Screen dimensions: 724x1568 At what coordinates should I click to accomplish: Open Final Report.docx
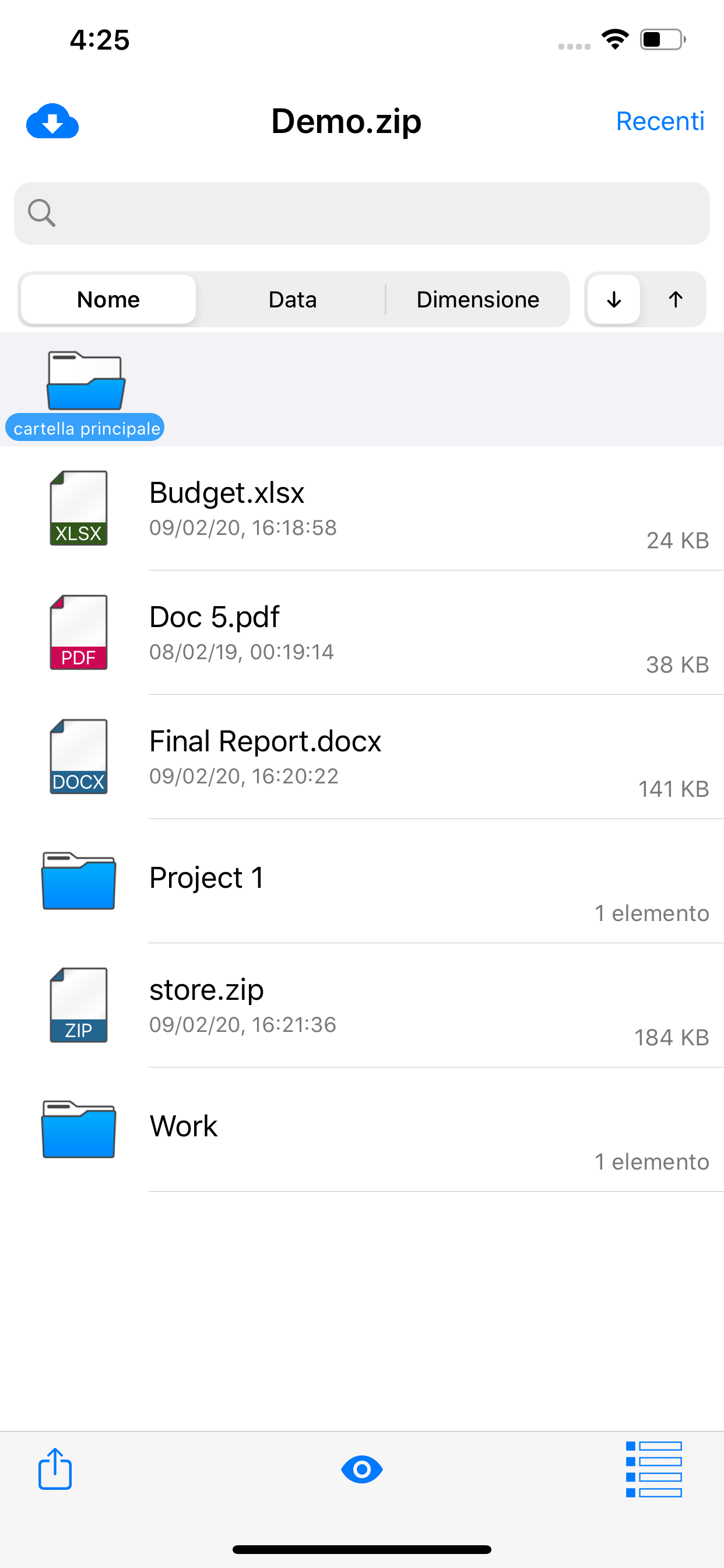coord(362,757)
